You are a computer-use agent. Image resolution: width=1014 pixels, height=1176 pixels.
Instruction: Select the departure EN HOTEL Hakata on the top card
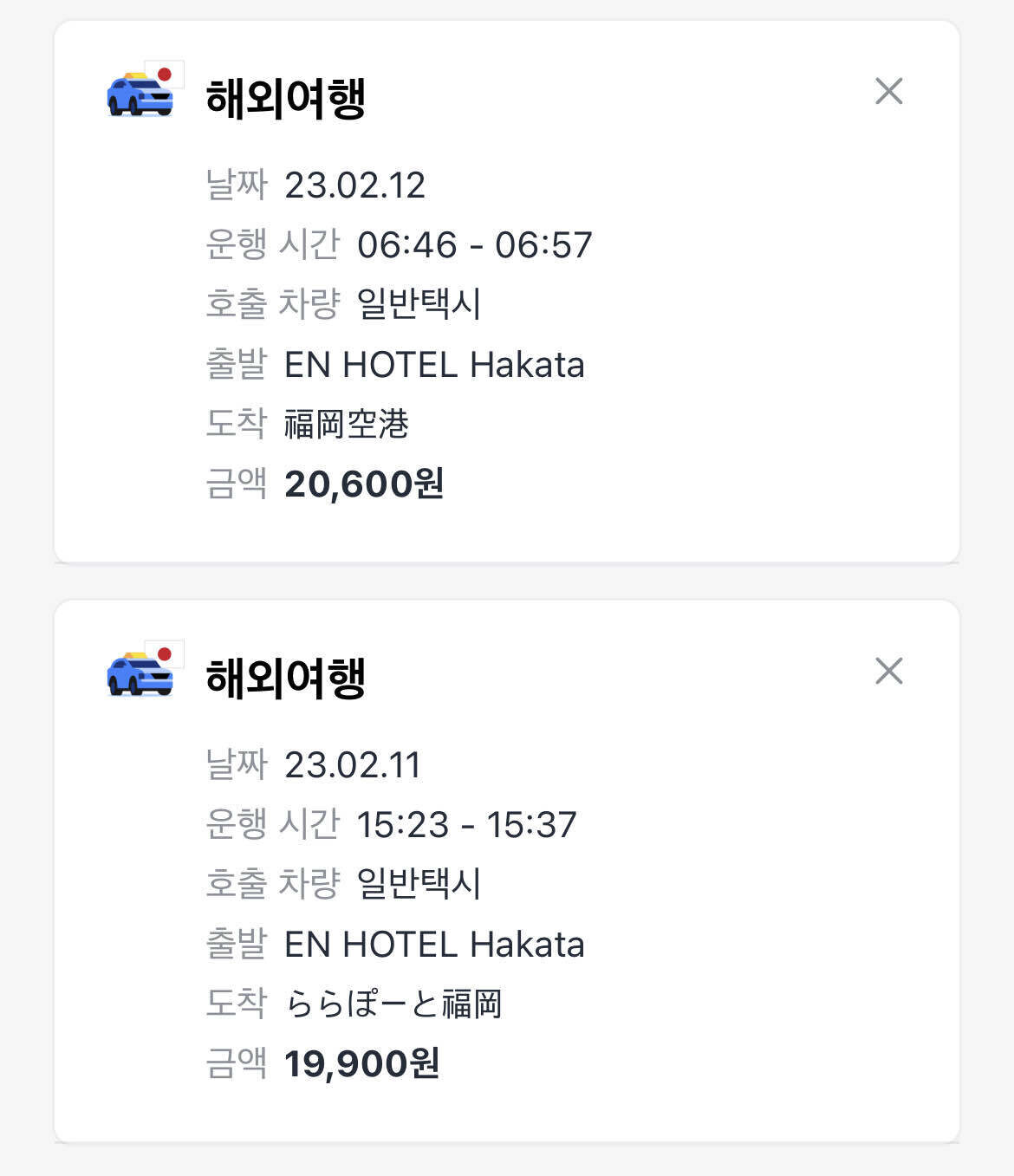[x=435, y=365]
